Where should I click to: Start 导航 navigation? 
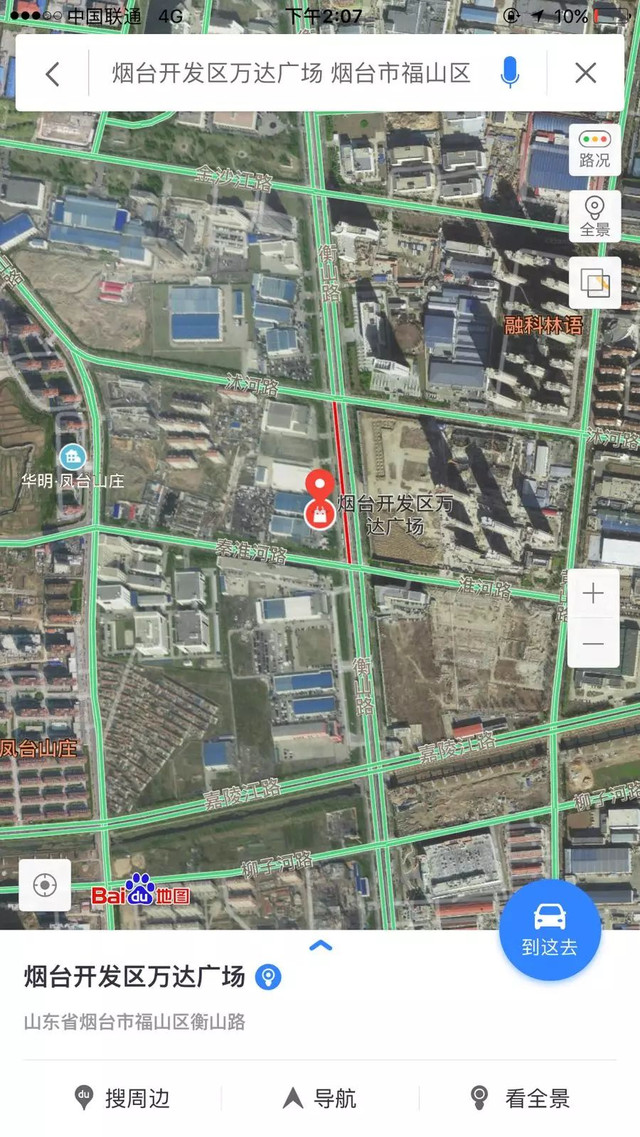pos(320,1098)
